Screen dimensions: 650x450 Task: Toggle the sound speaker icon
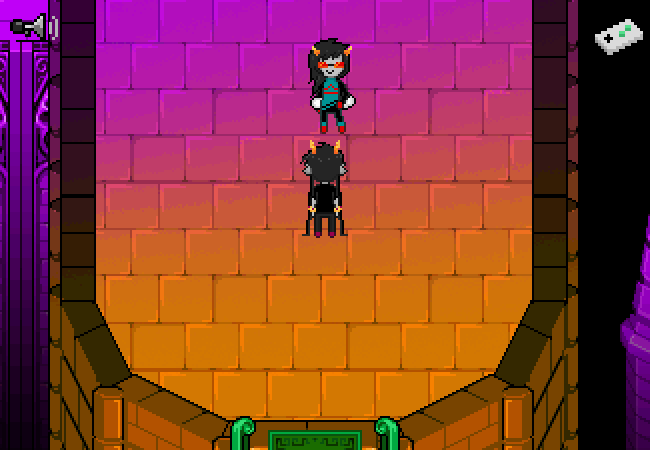[x=34, y=26]
